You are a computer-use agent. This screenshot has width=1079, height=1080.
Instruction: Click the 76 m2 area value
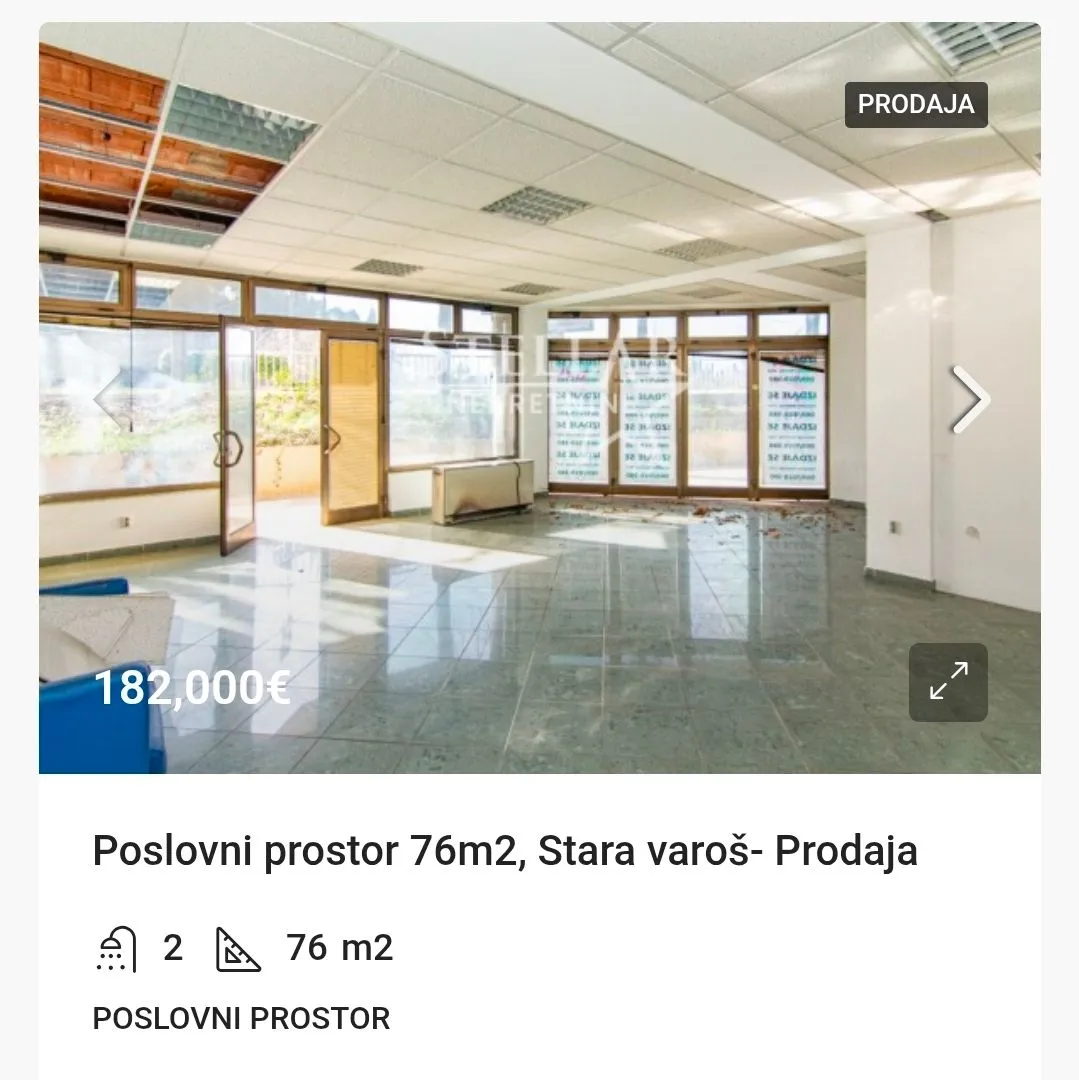pos(339,947)
